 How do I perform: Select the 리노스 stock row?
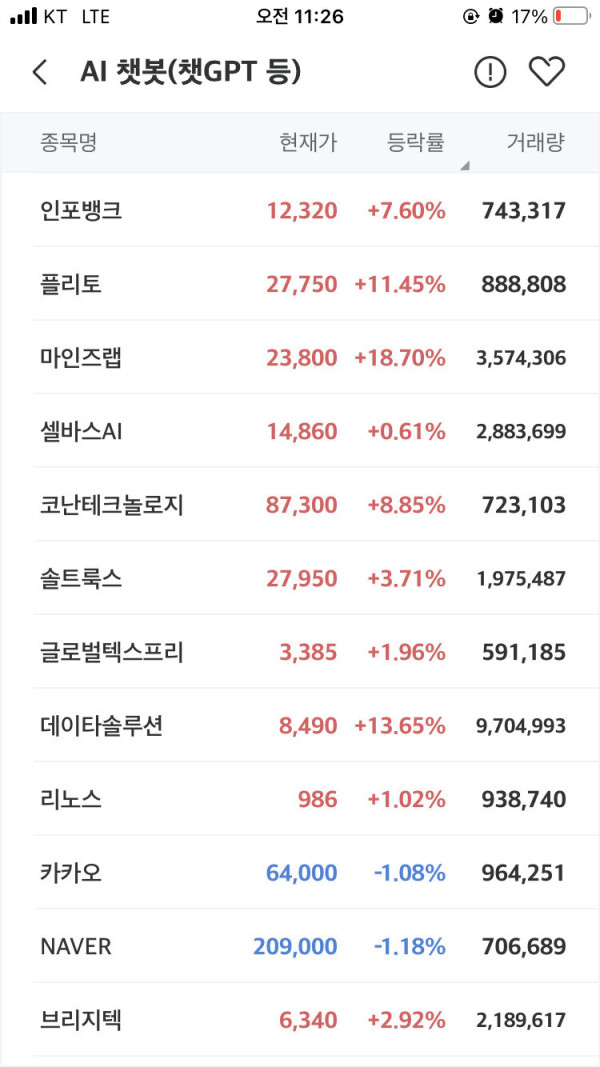(300, 798)
